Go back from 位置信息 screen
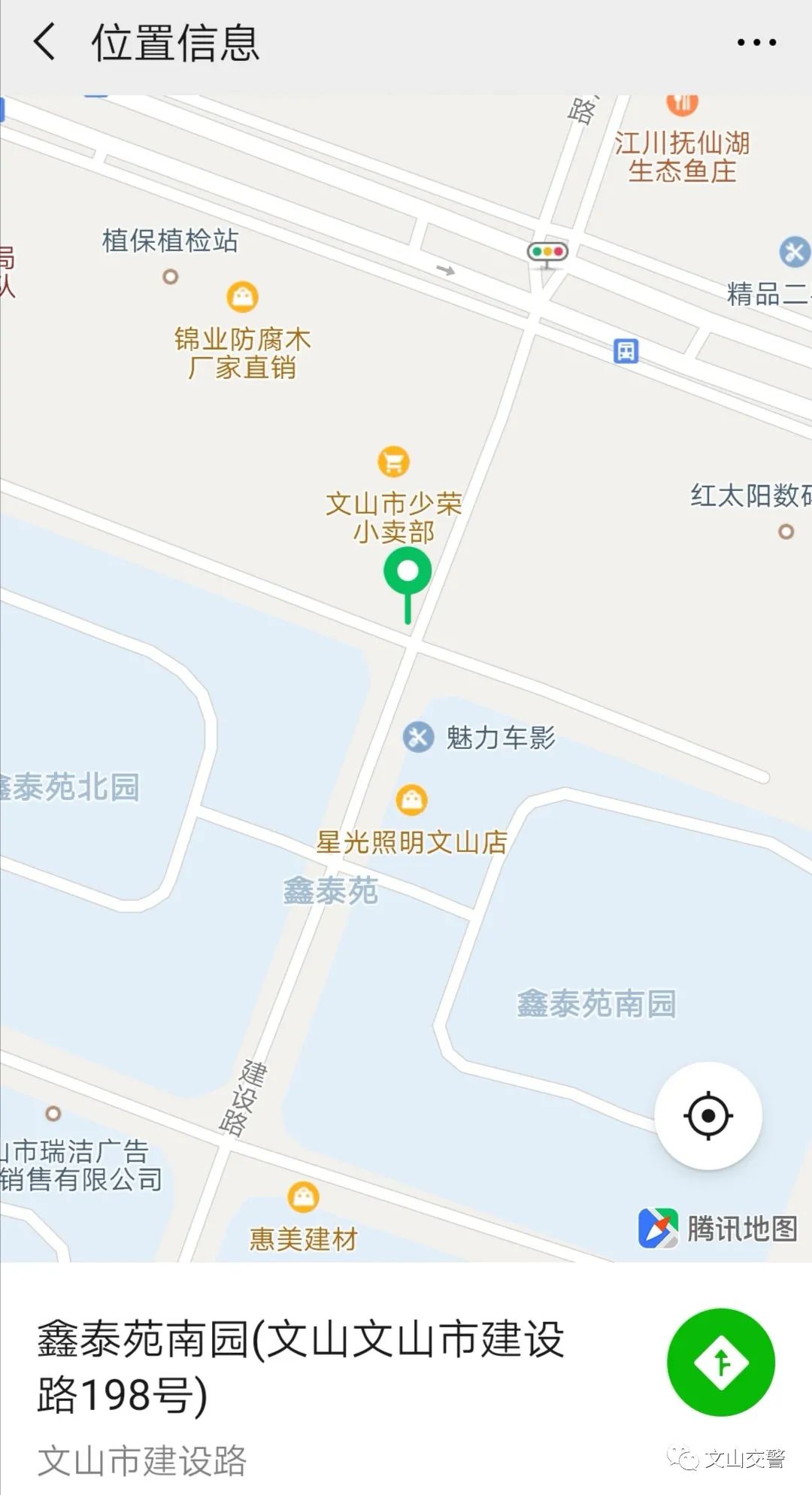812x1495 pixels. pos(44,42)
